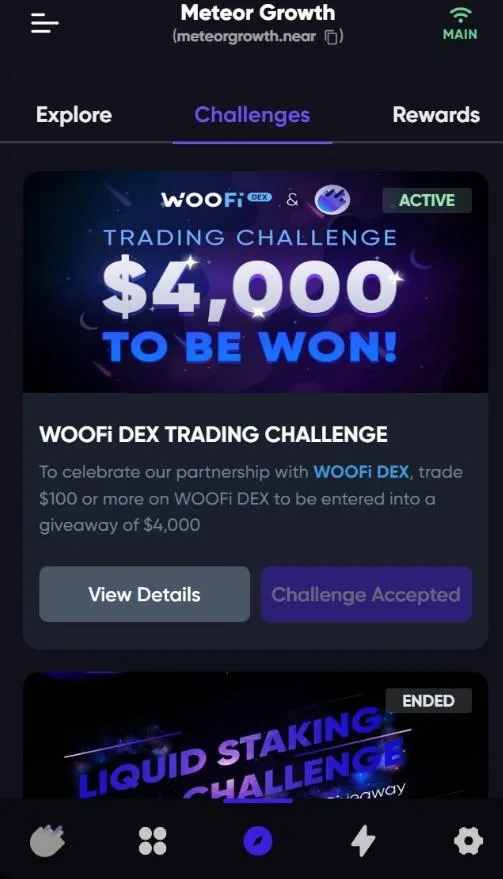Select the Challenges tab
This screenshot has height=879, width=503.
tap(252, 115)
